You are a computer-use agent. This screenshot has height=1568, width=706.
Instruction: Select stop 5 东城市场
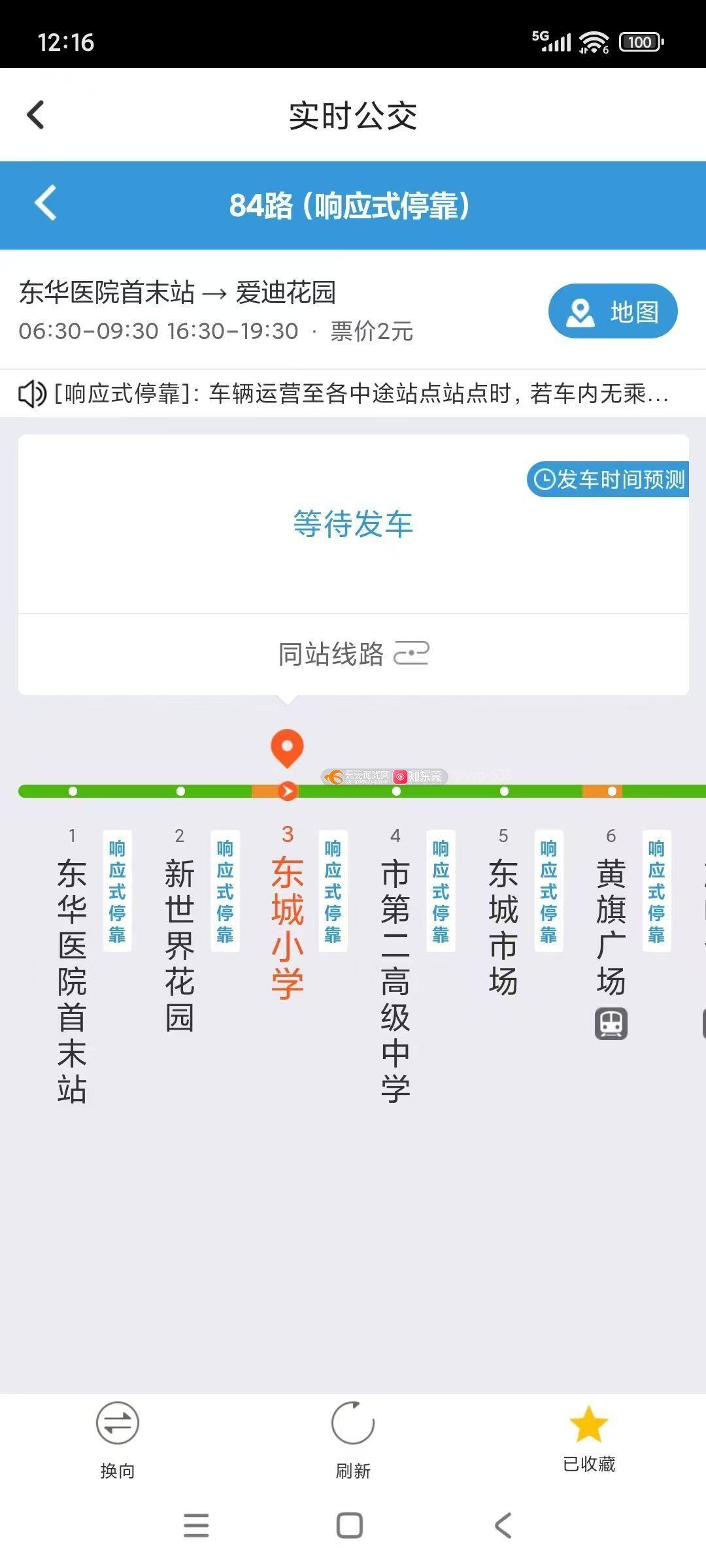503,928
